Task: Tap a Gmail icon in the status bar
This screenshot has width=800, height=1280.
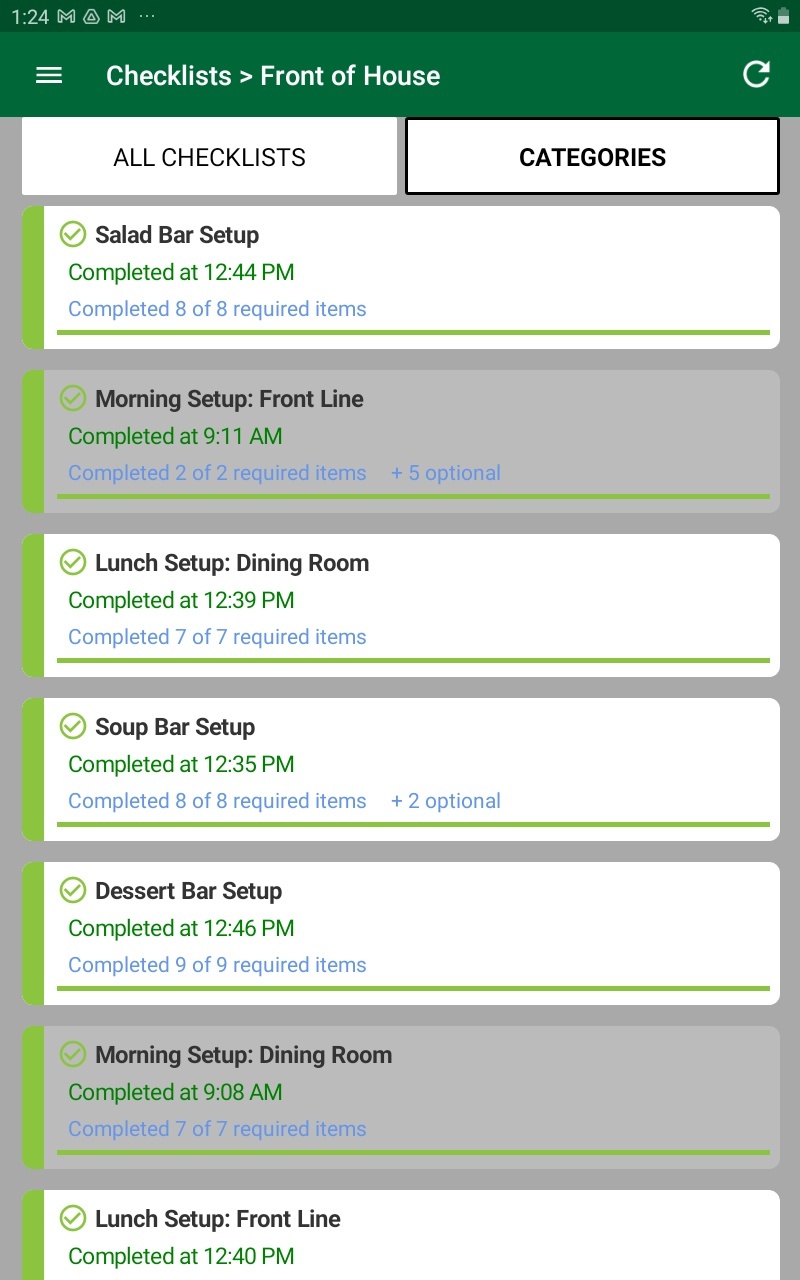Action: 63,16
